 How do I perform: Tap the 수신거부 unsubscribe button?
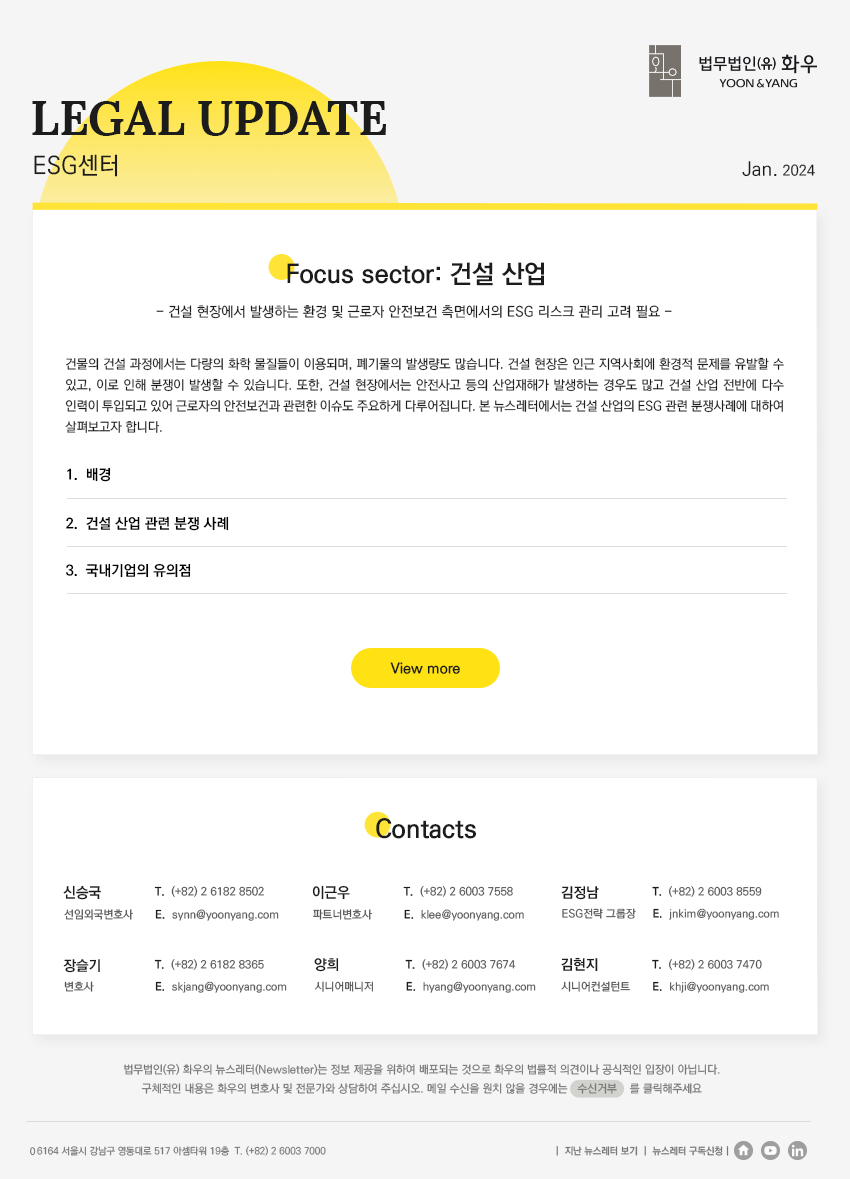coord(597,1089)
